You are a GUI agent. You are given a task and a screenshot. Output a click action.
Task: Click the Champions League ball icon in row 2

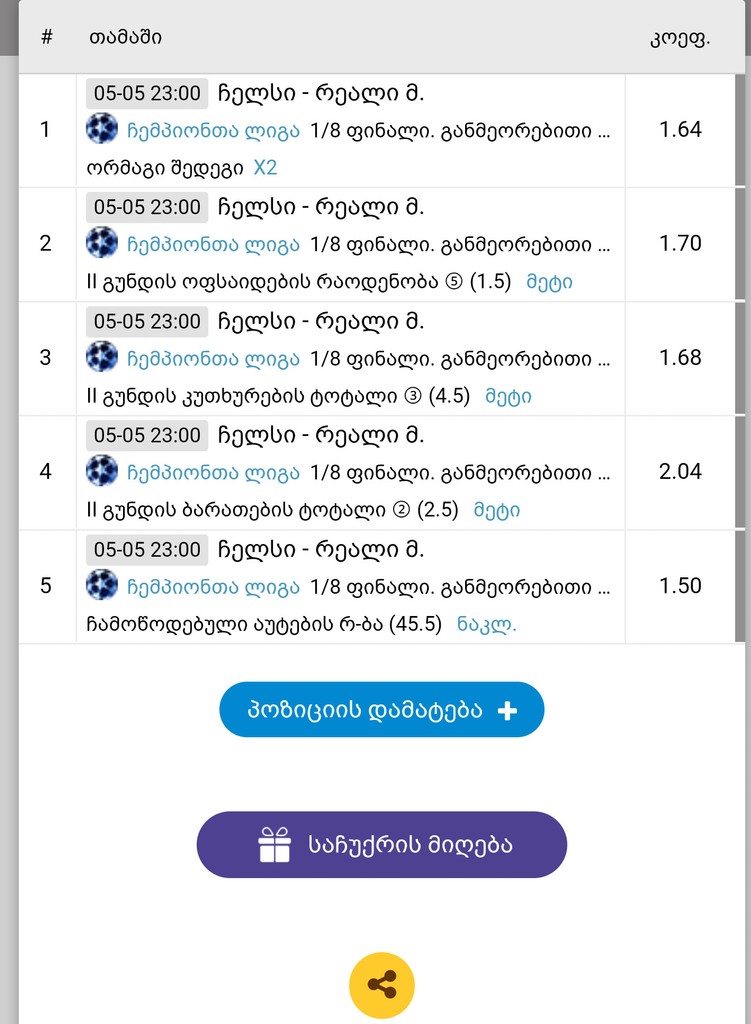tap(102, 242)
